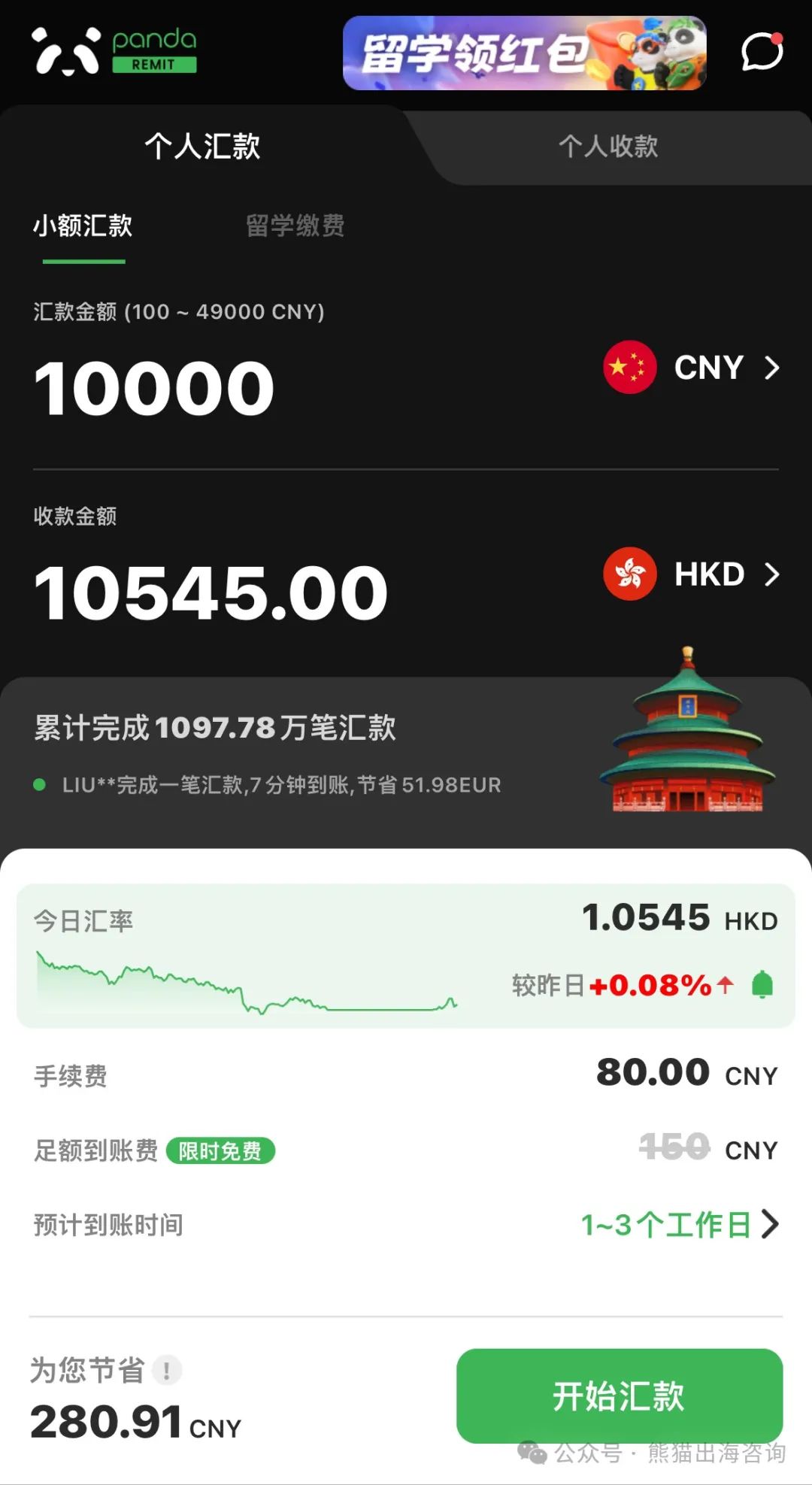Switch to the 留学缴费 sub-tab
812x1485 pixels.
[295, 225]
